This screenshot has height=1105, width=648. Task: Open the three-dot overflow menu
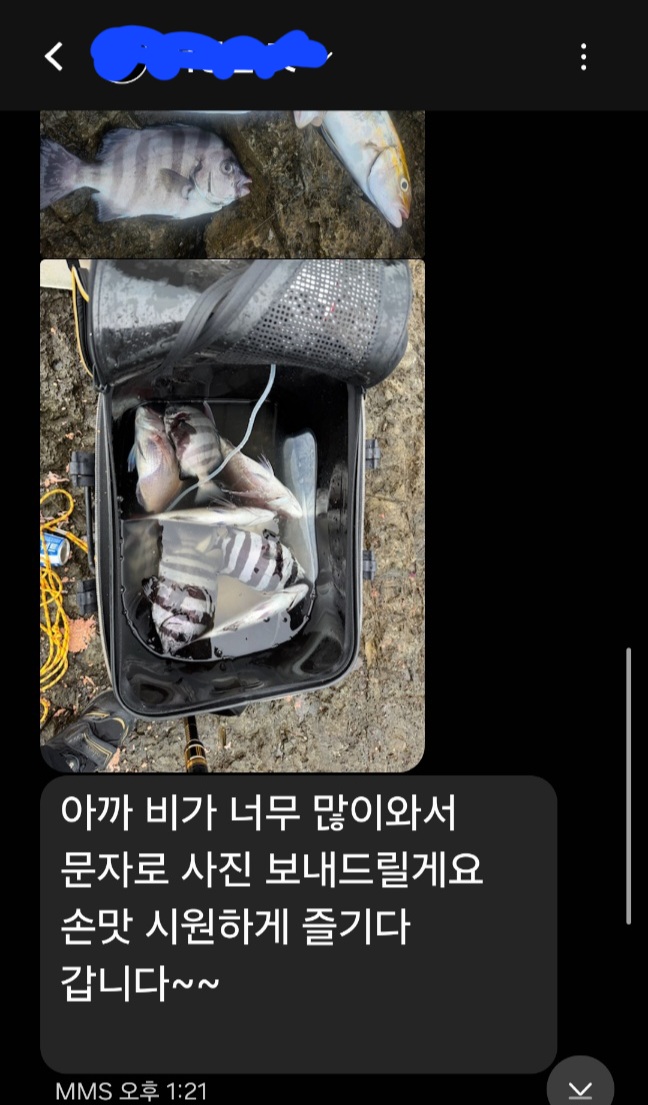(584, 56)
